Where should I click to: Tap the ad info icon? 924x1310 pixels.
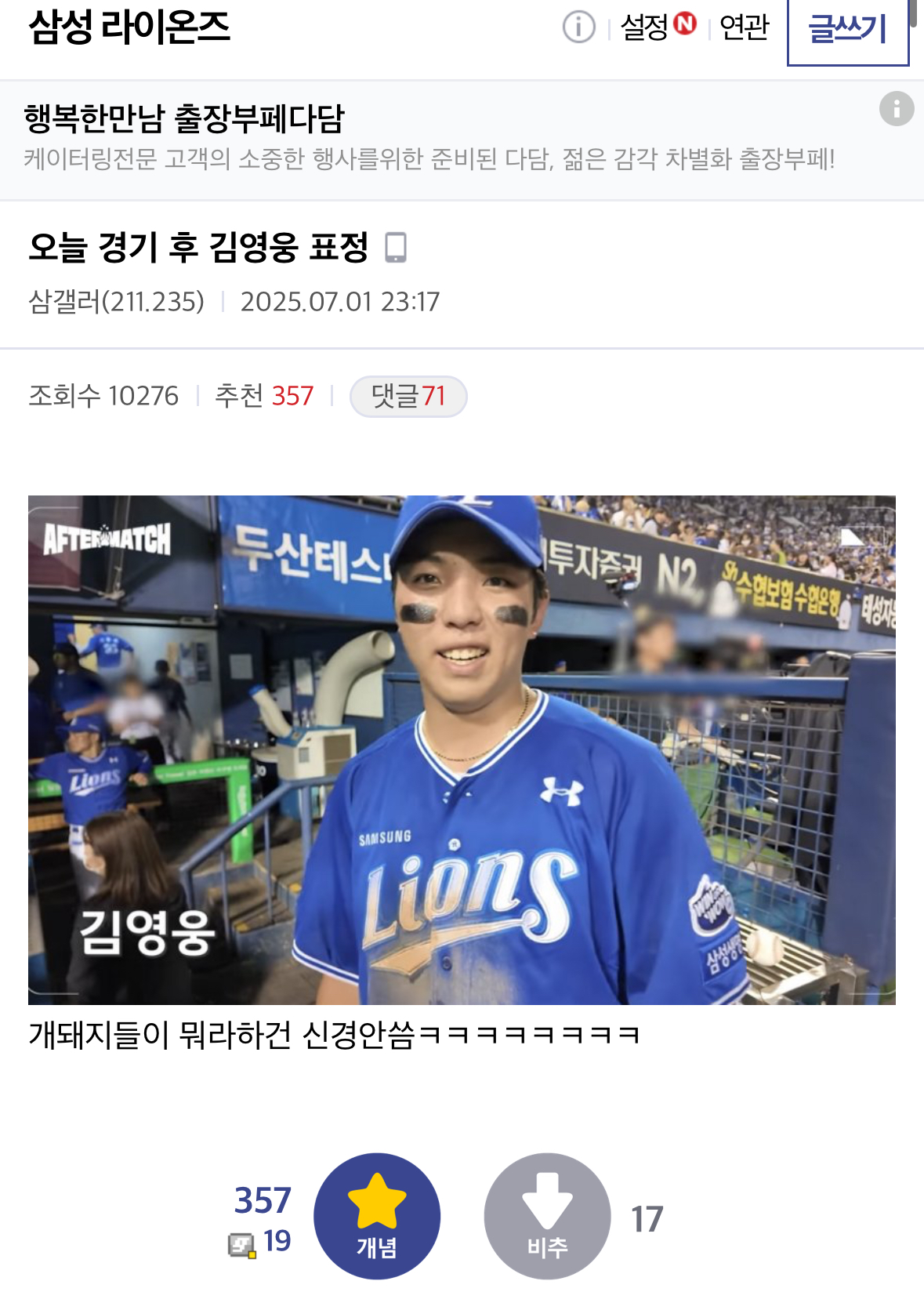coord(896,108)
